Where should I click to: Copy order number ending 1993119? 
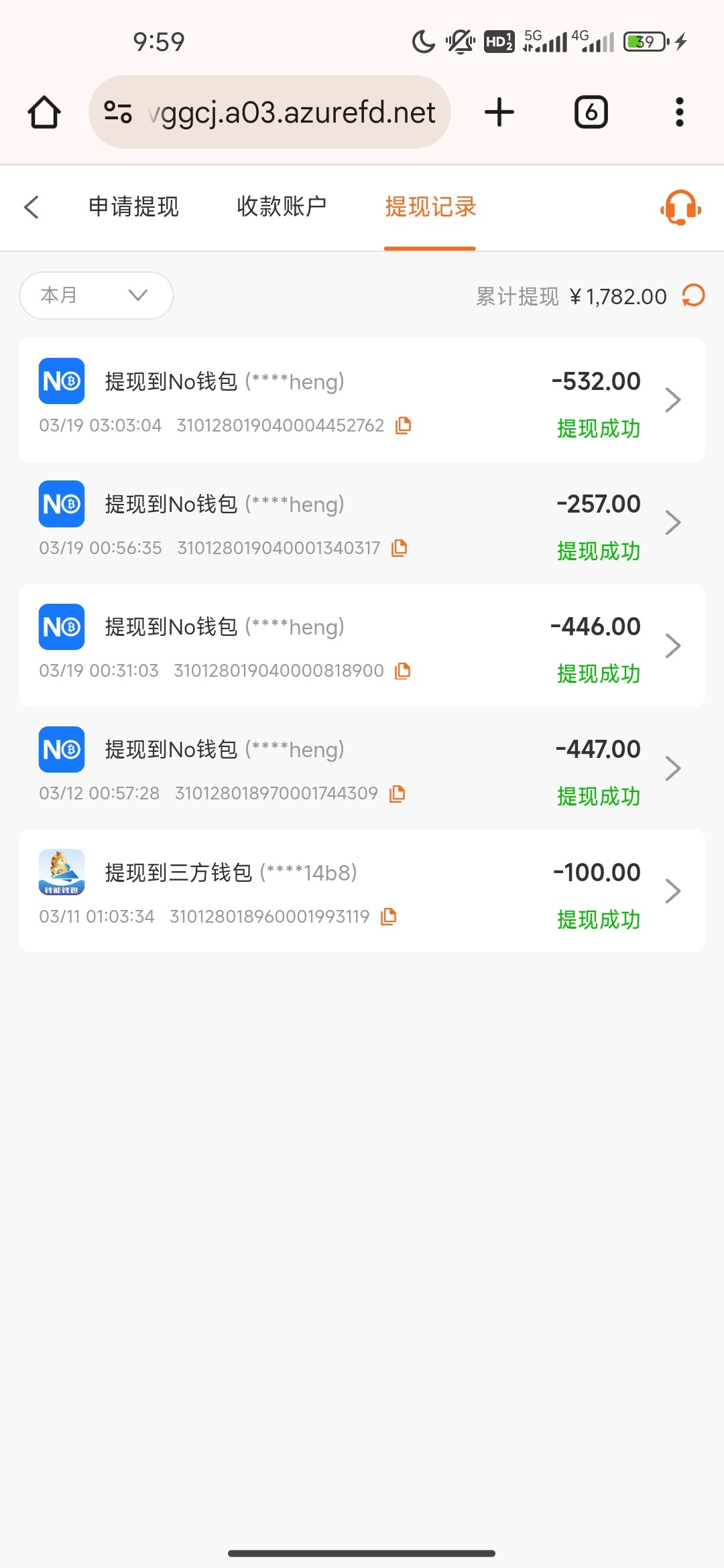pos(389,917)
